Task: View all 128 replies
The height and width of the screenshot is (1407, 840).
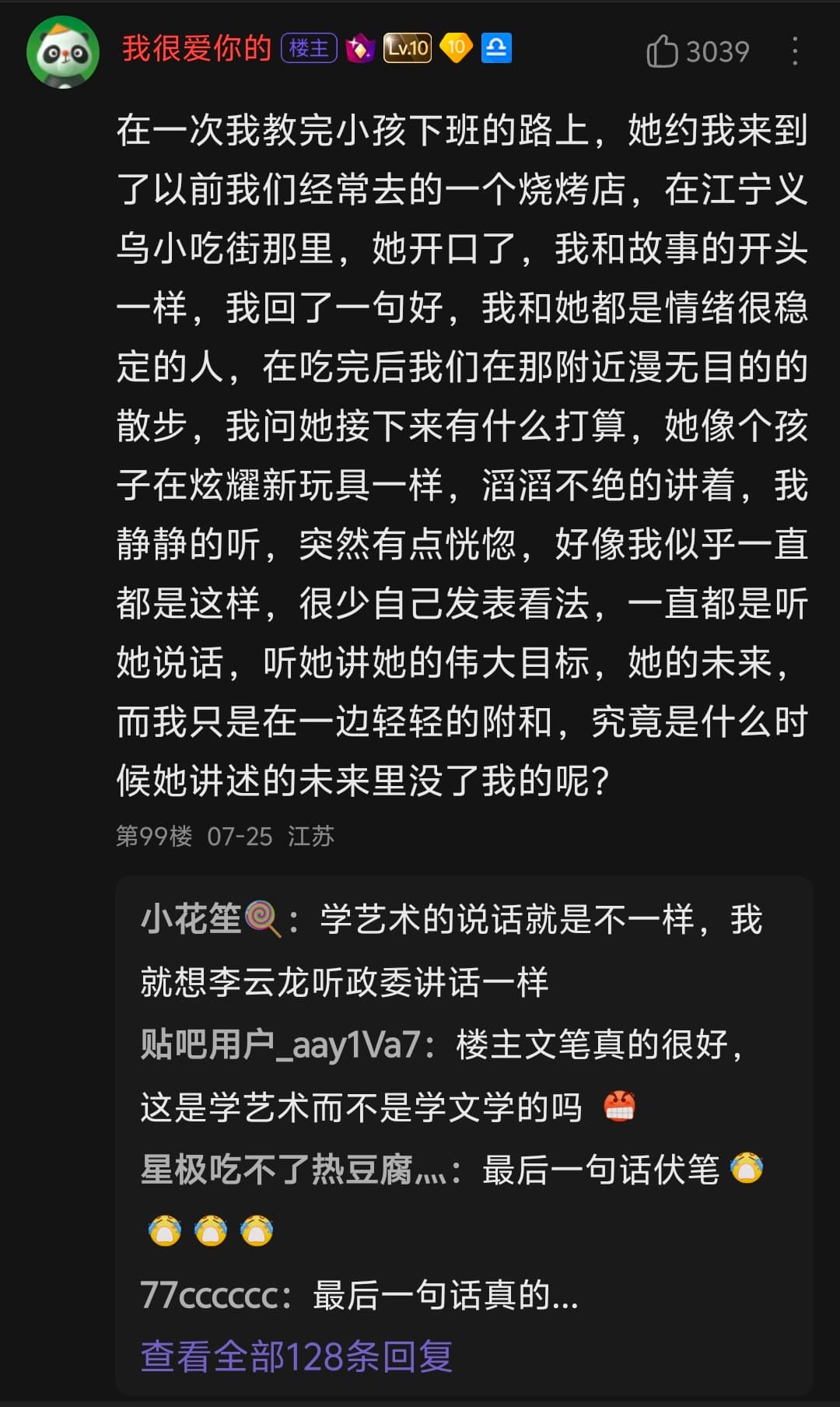Action: click(296, 1356)
